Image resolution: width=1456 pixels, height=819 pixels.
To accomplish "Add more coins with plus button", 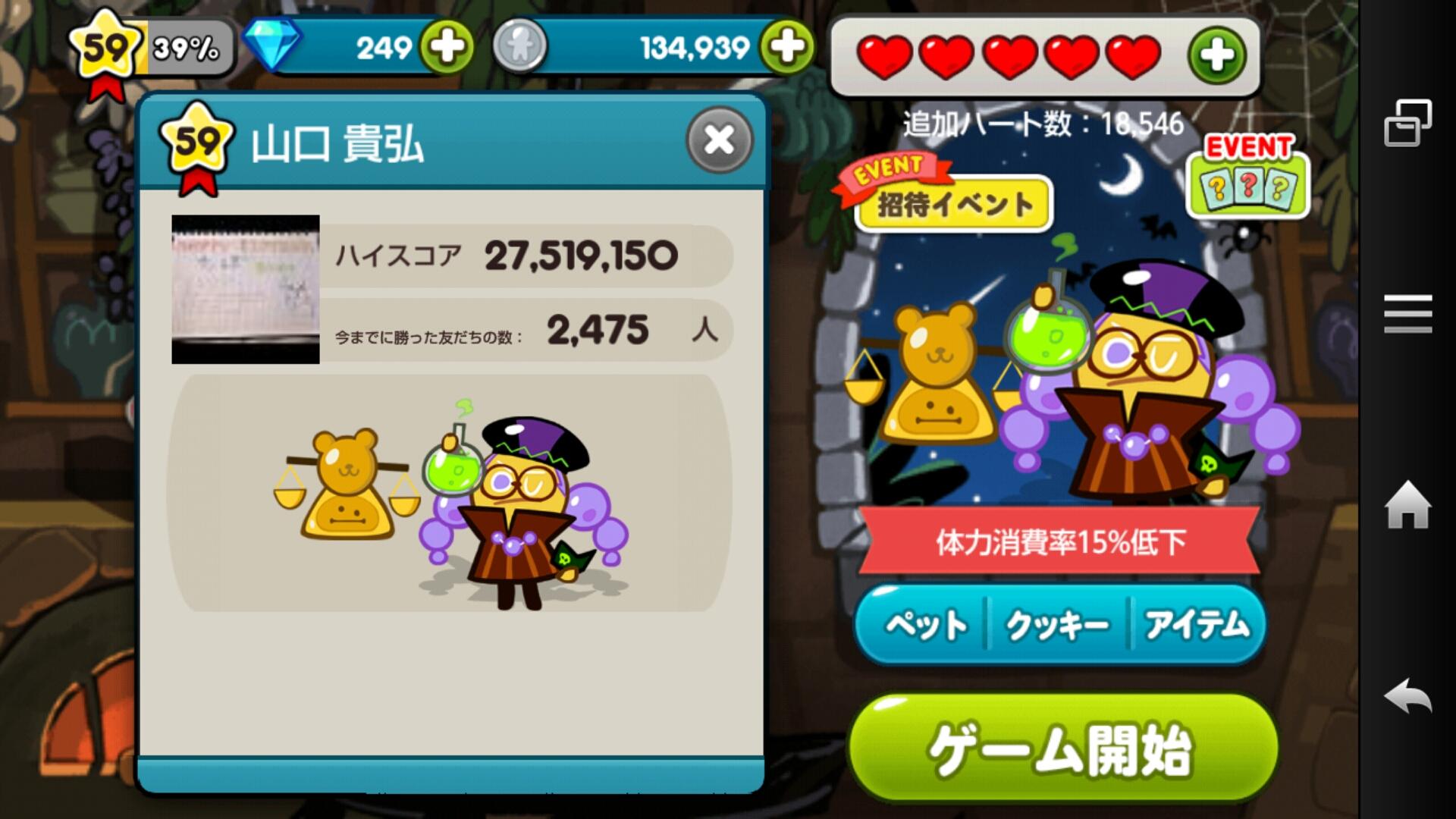I will [x=787, y=47].
